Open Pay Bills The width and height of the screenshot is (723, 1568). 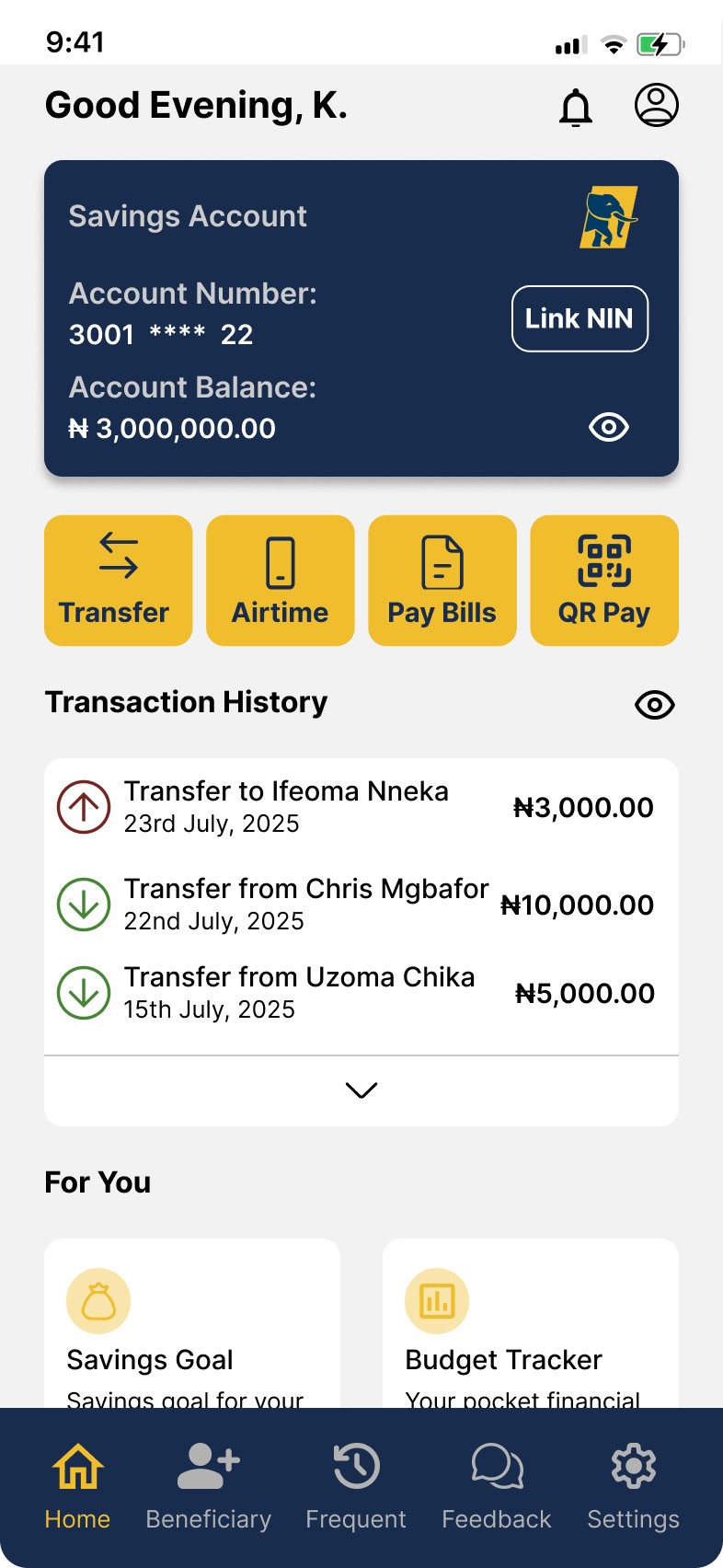click(x=442, y=581)
